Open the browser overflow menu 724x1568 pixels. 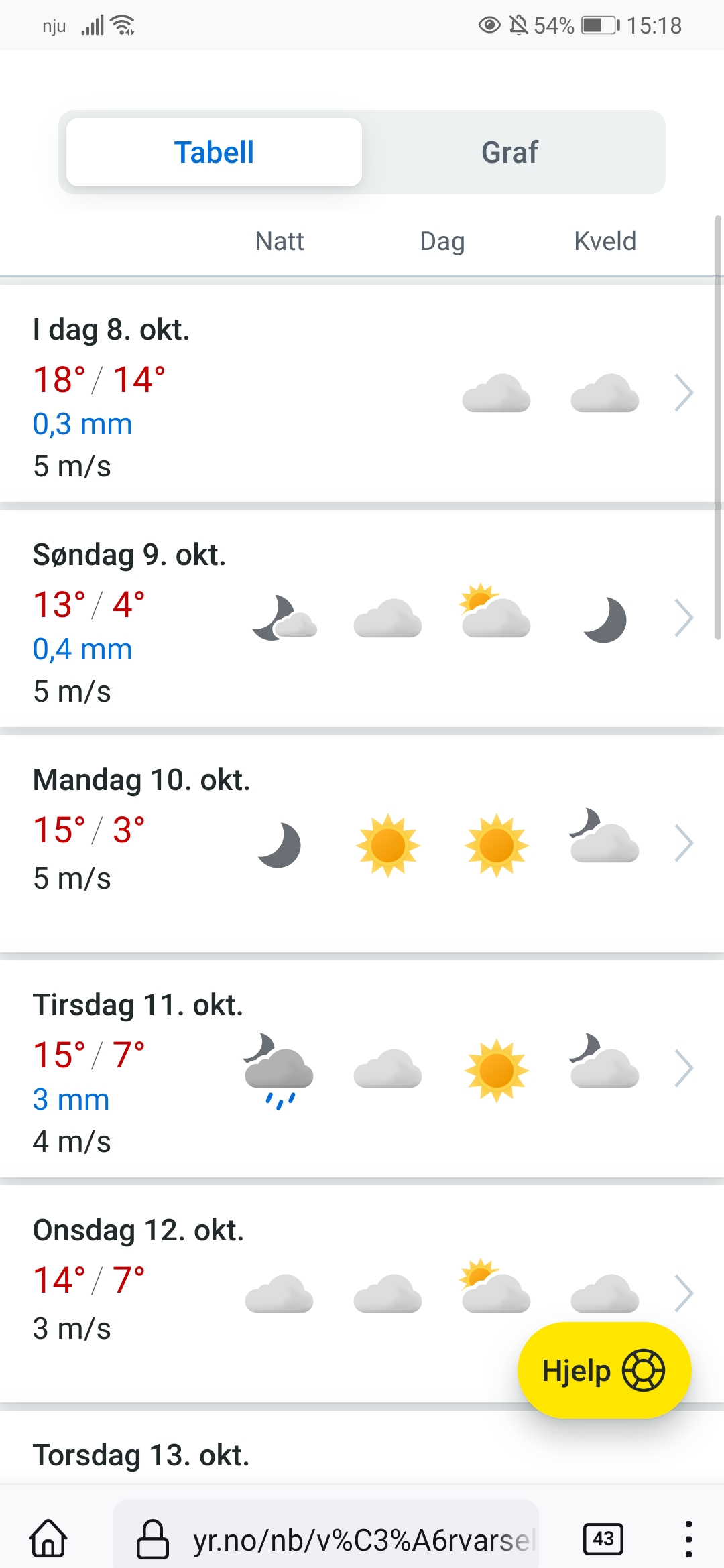pyautogui.click(x=688, y=1539)
